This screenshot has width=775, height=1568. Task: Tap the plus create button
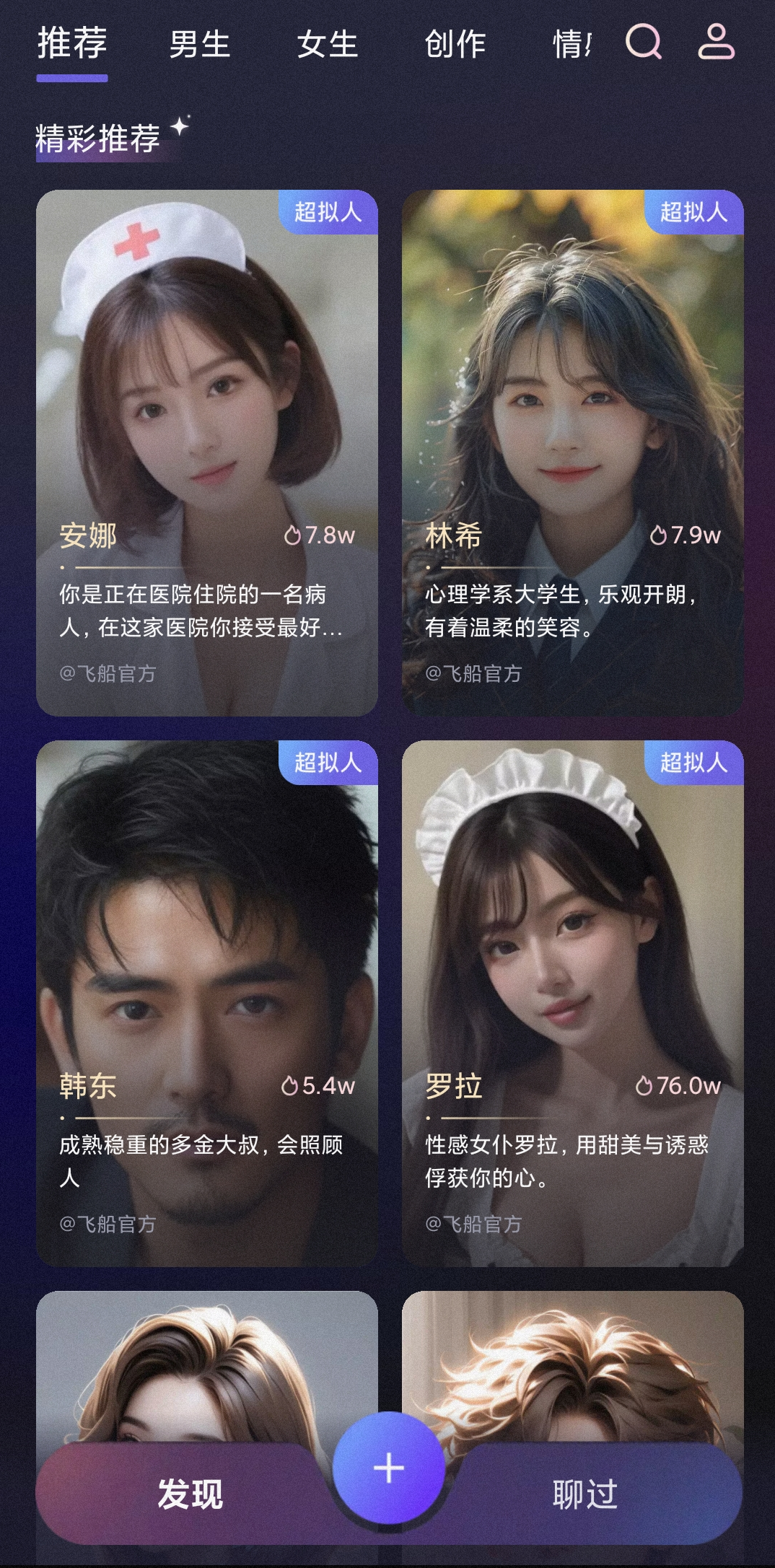pos(388,1468)
